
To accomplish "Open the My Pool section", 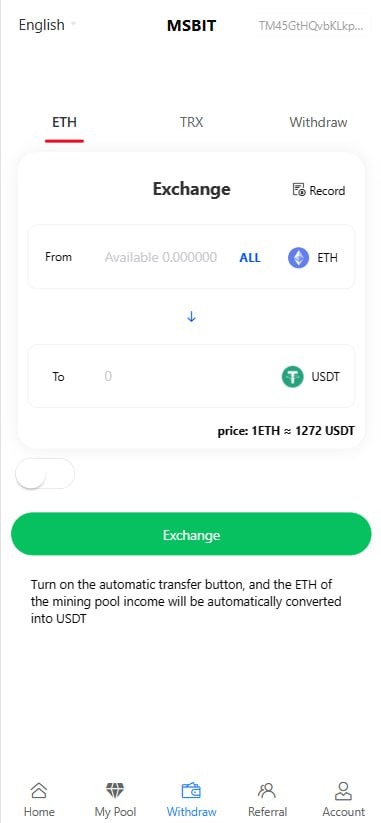I will pos(115,799).
